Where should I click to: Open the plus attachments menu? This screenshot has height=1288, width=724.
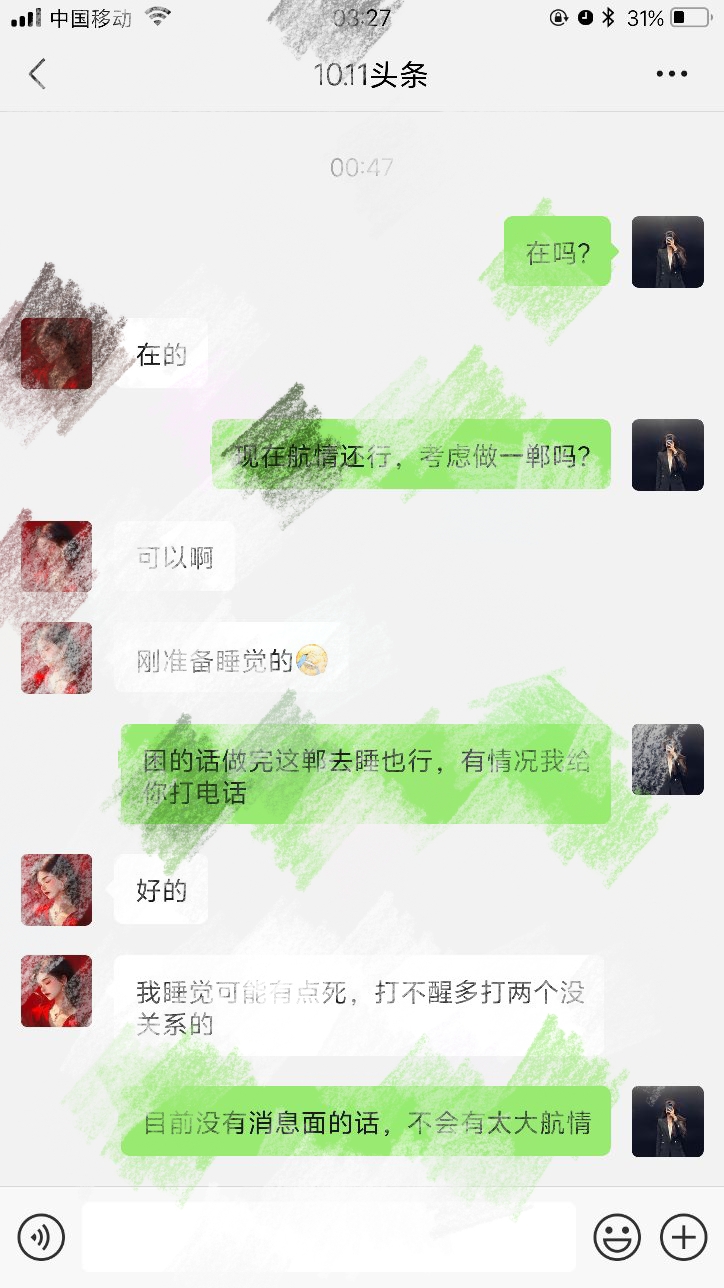[x=683, y=1237]
